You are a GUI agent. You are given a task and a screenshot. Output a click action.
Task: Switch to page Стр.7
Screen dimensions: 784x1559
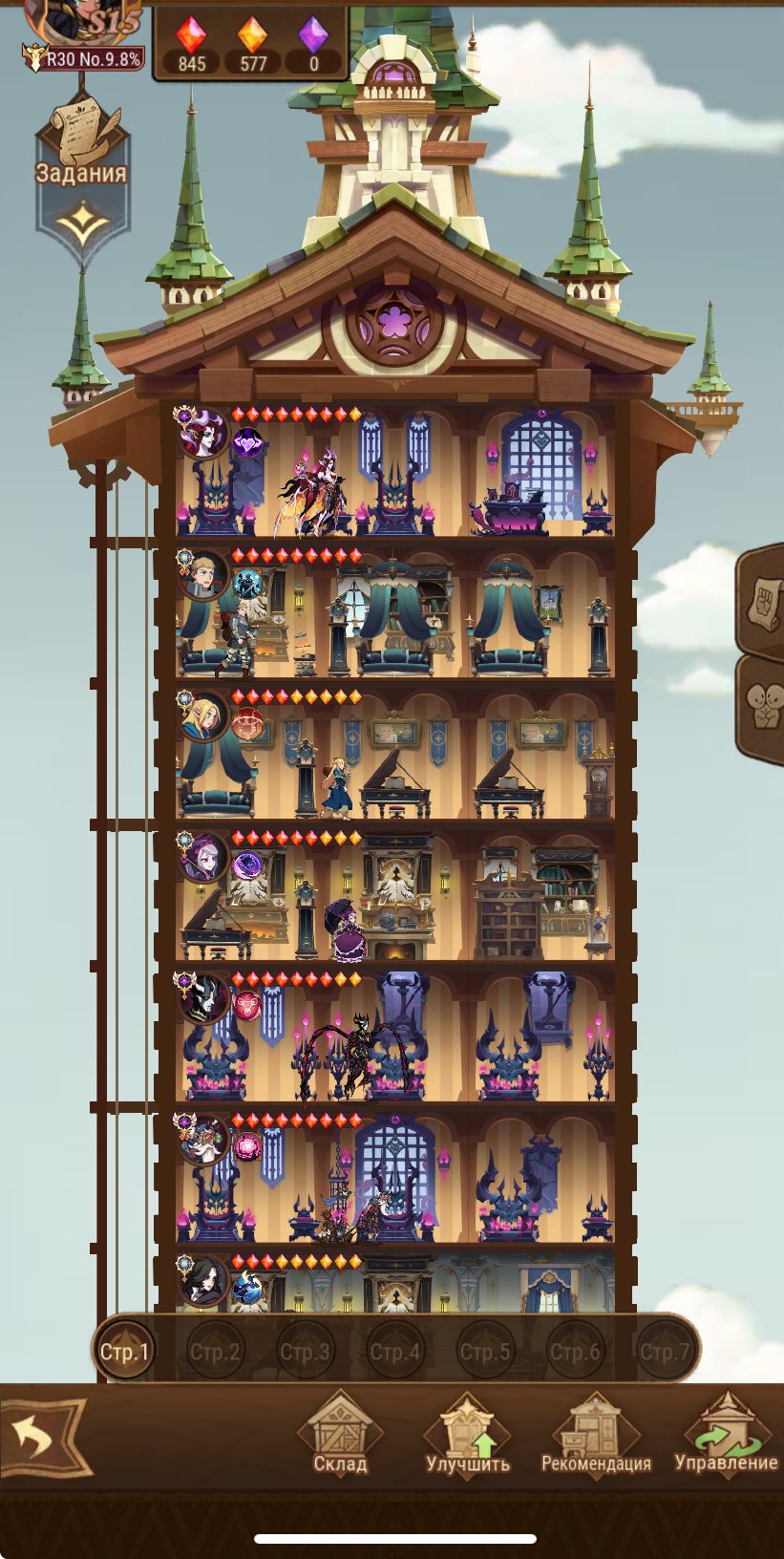click(664, 1352)
